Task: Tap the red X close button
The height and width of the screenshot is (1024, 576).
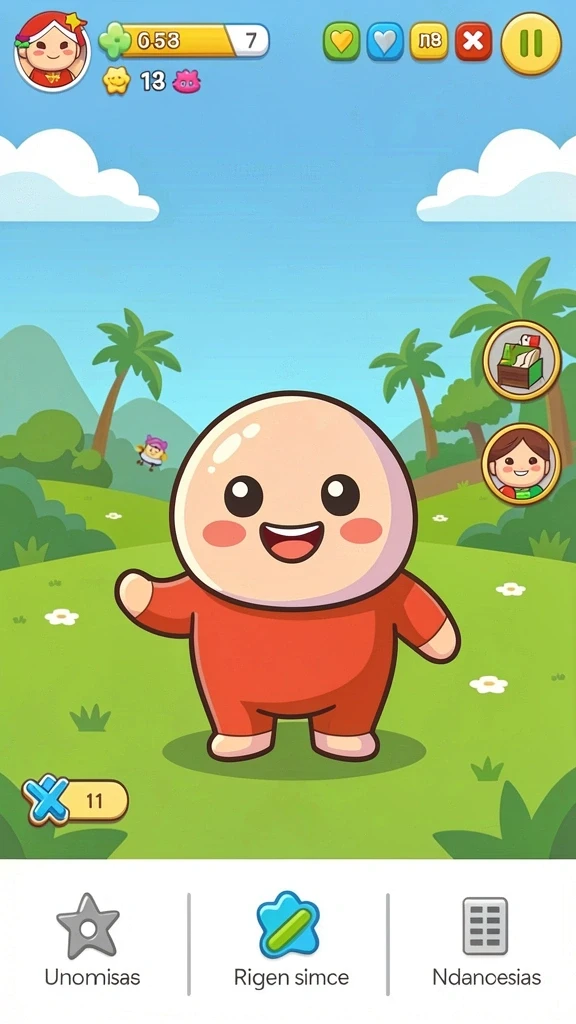Action: click(473, 42)
